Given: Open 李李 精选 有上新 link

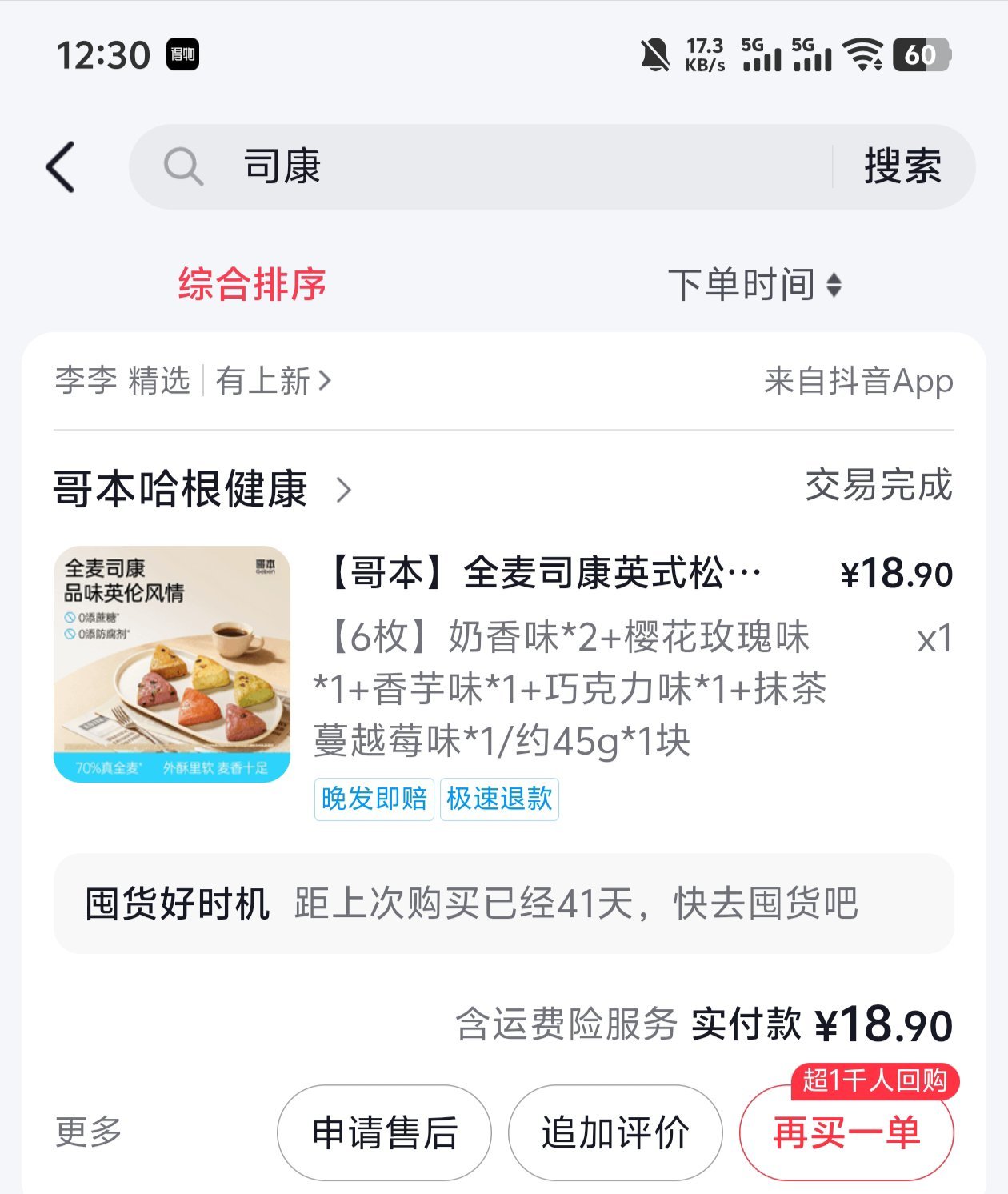Looking at the screenshot, I should (x=193, y=381).
